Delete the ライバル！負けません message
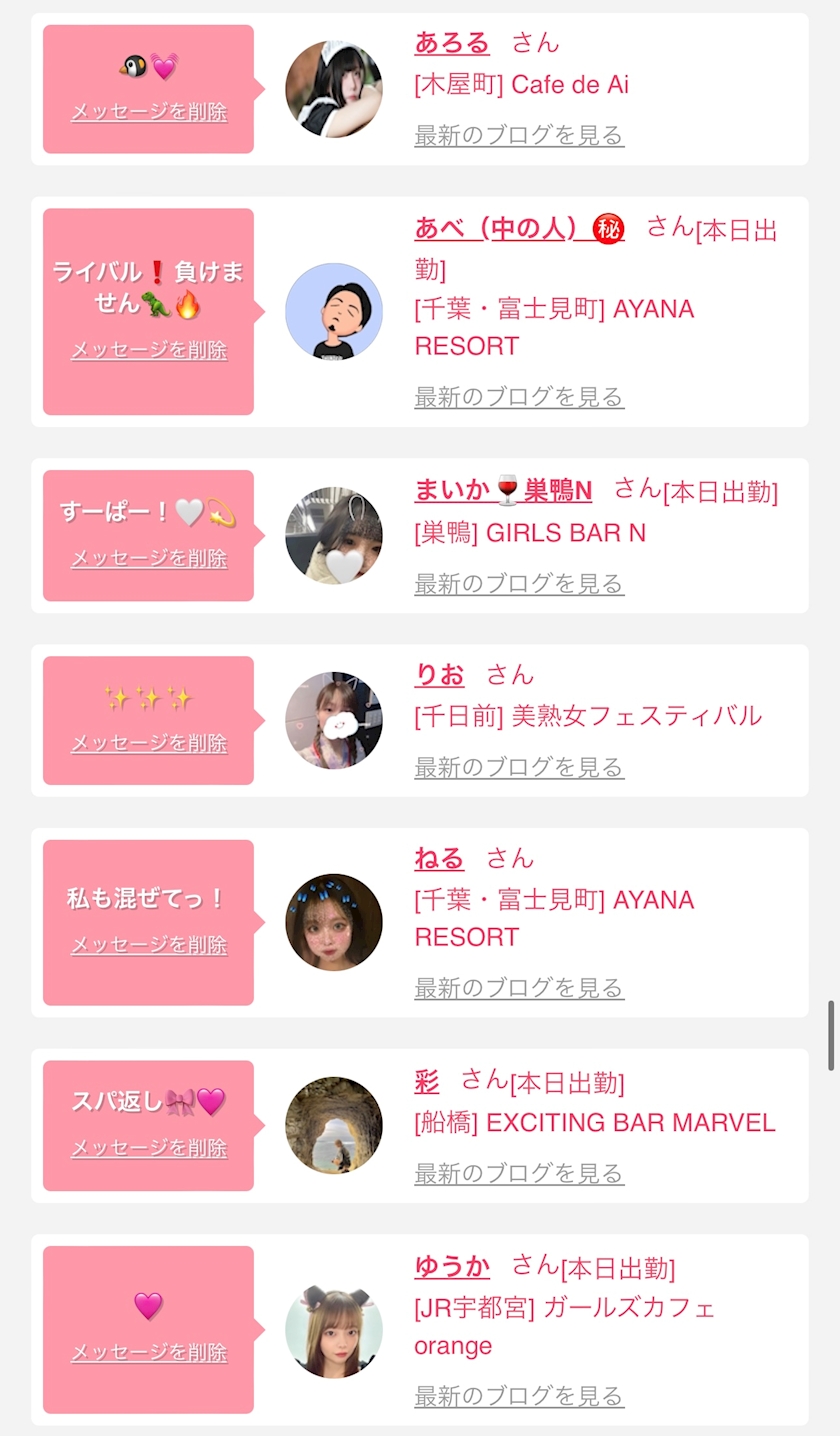 pyautogui.click(x=149, y=350)
